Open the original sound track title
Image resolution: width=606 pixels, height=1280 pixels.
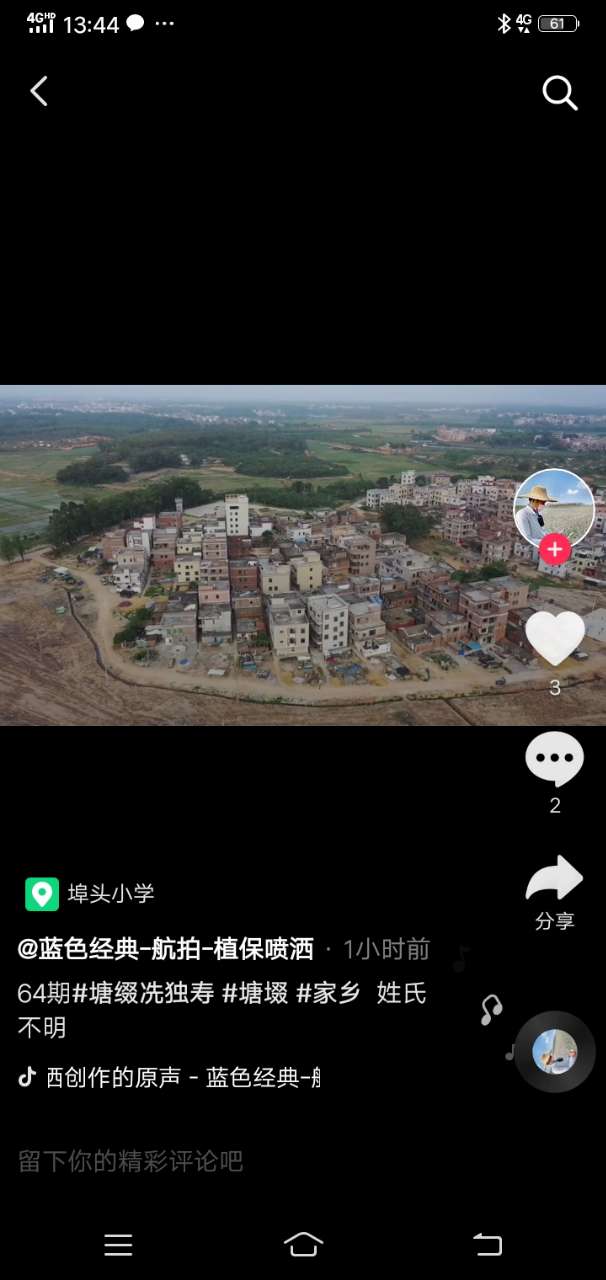pos(182,1077)
